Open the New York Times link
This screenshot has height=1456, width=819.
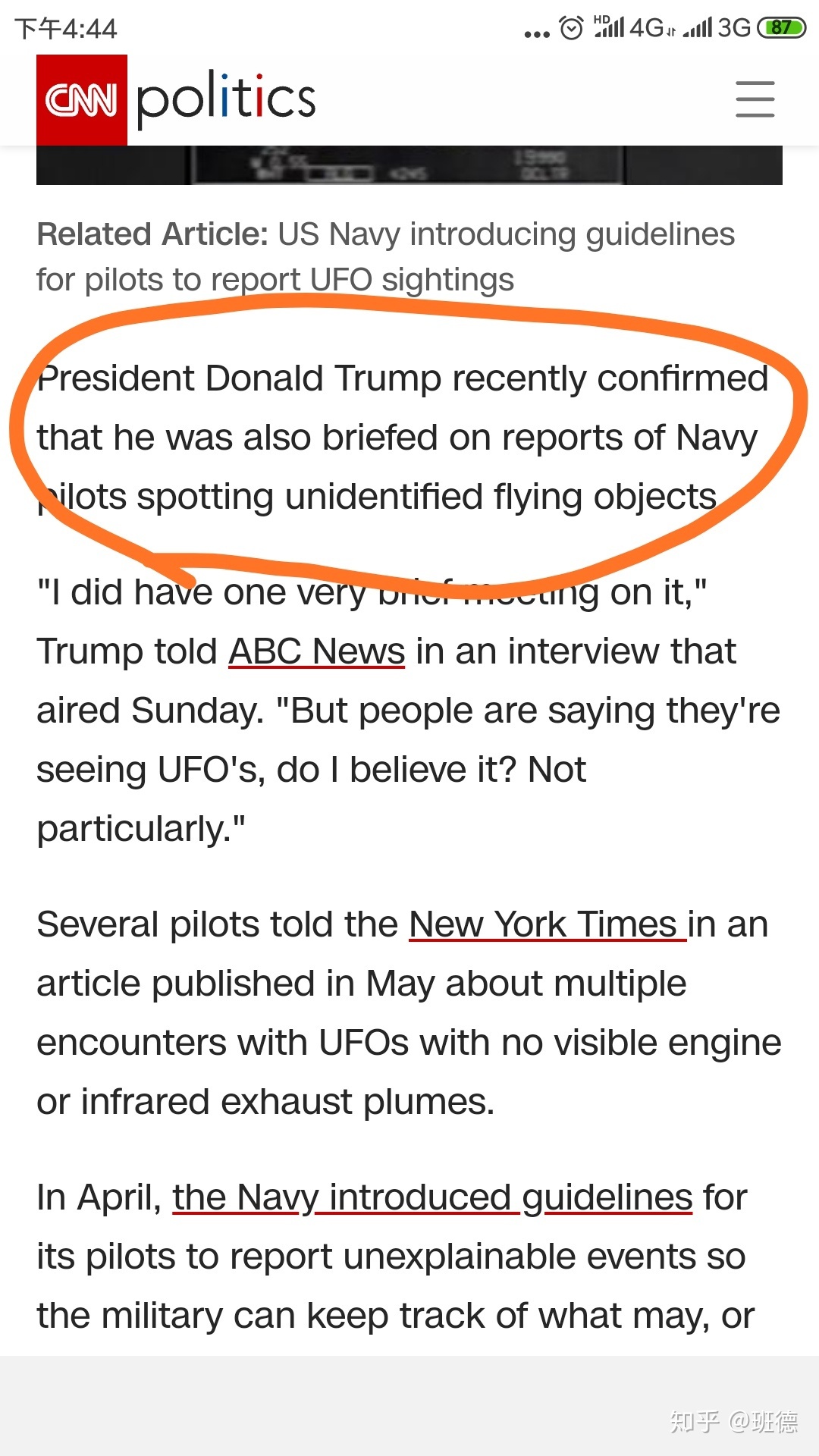547,924
